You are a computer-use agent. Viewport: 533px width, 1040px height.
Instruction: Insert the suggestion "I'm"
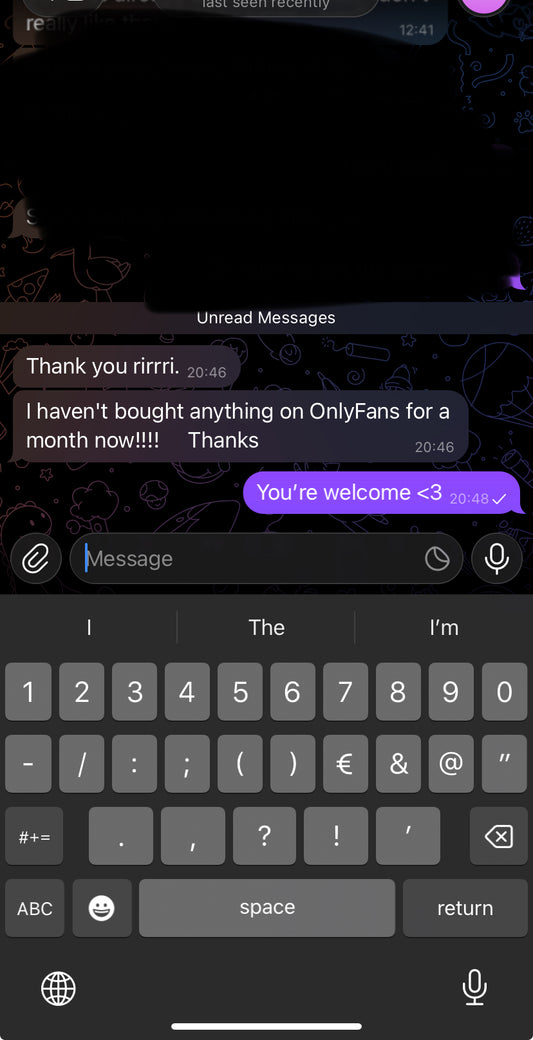tap(444, 627)
